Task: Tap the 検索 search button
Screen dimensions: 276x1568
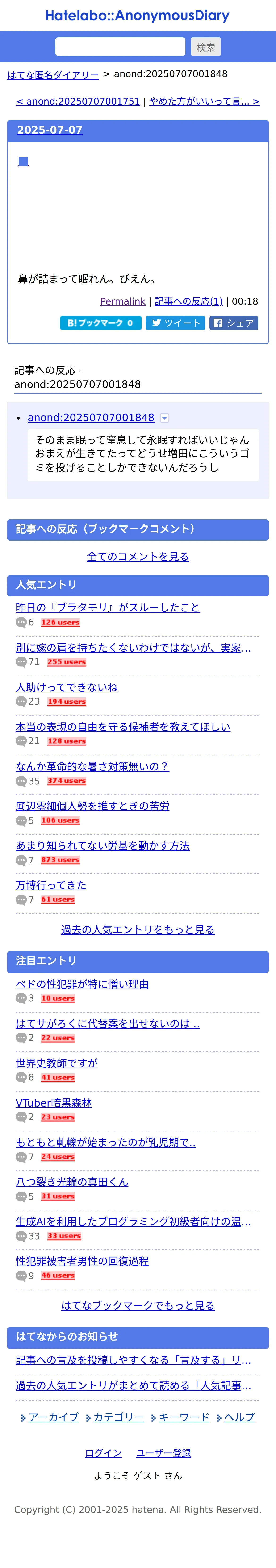Action: coord(205,47)
